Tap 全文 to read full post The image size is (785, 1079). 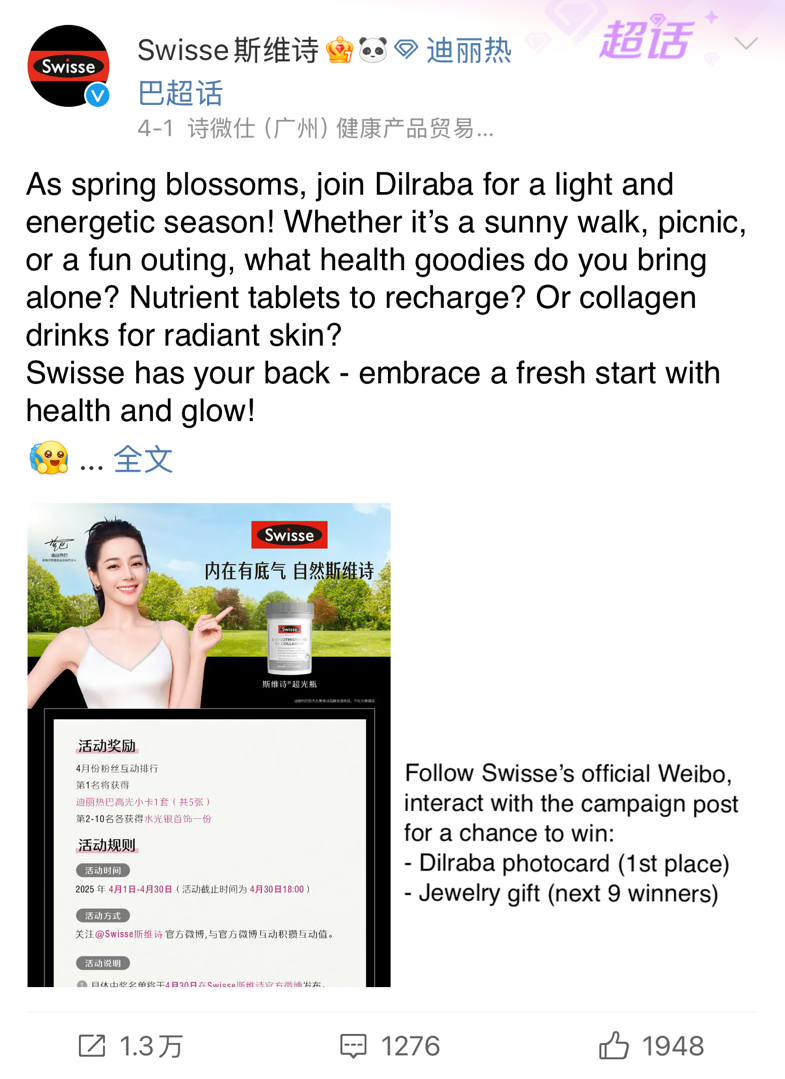click(x=143, y=459)
